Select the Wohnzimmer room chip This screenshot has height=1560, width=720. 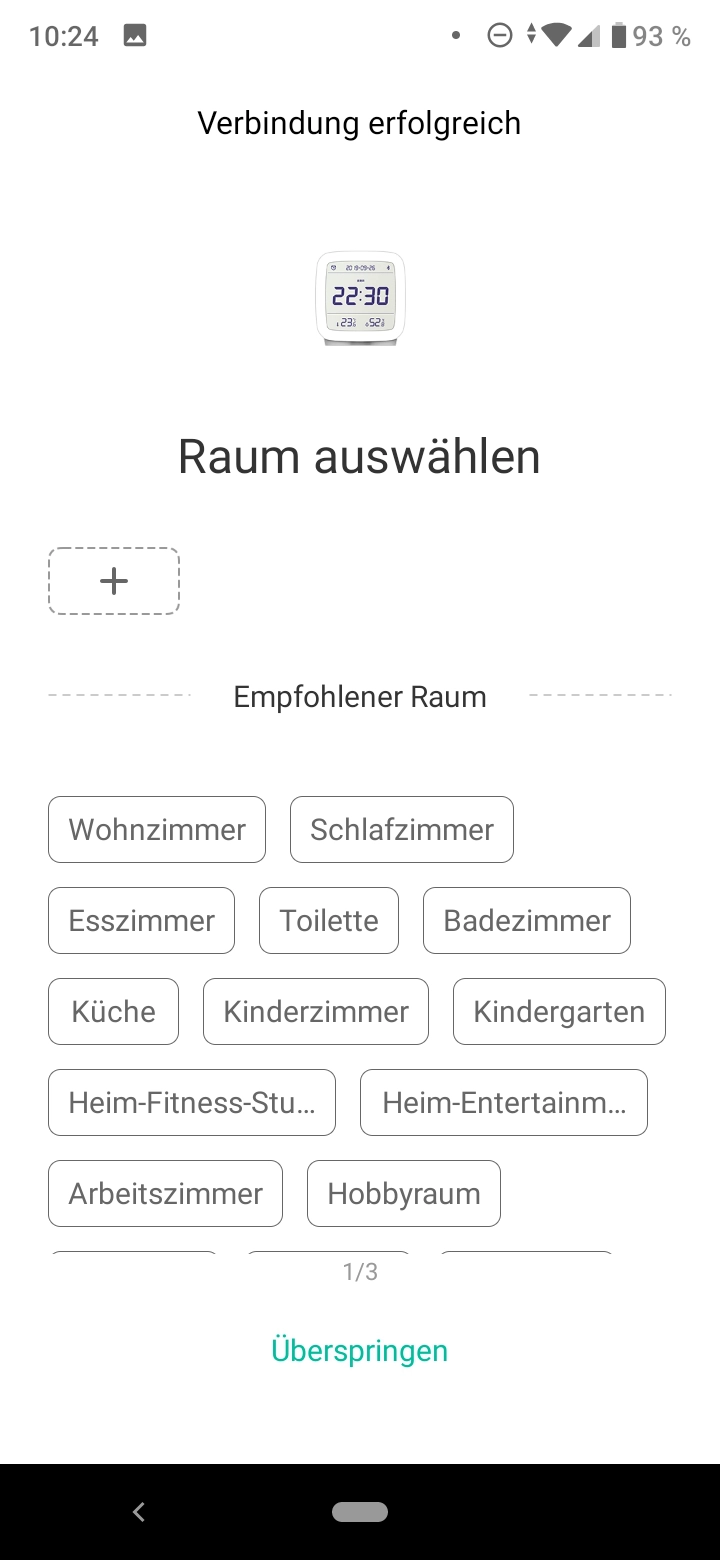pyautogui.click(x=157, y=829)
